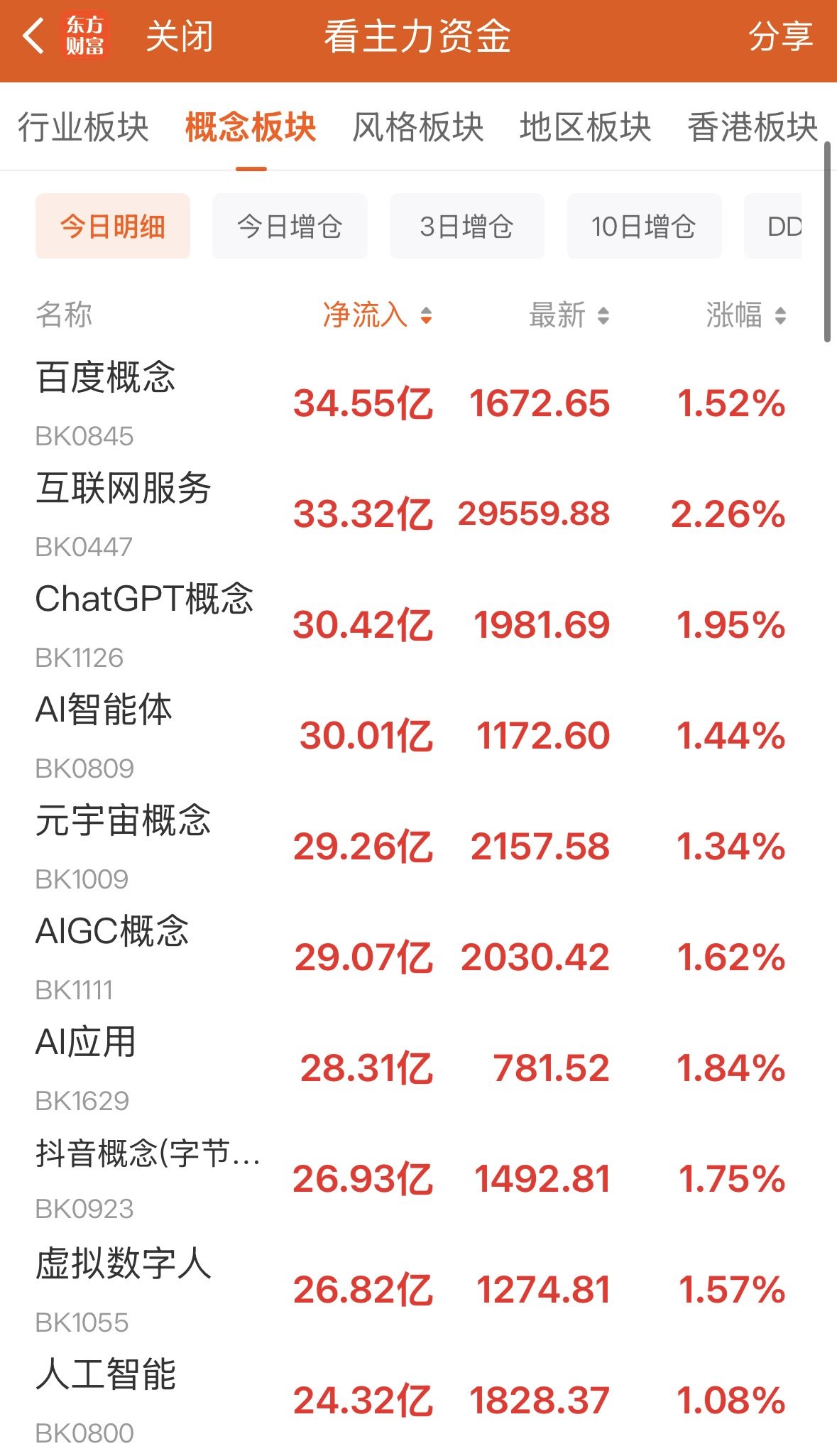Open the 互联网服务 sector row
837x1456 pixels.
[x=418, y=514]
